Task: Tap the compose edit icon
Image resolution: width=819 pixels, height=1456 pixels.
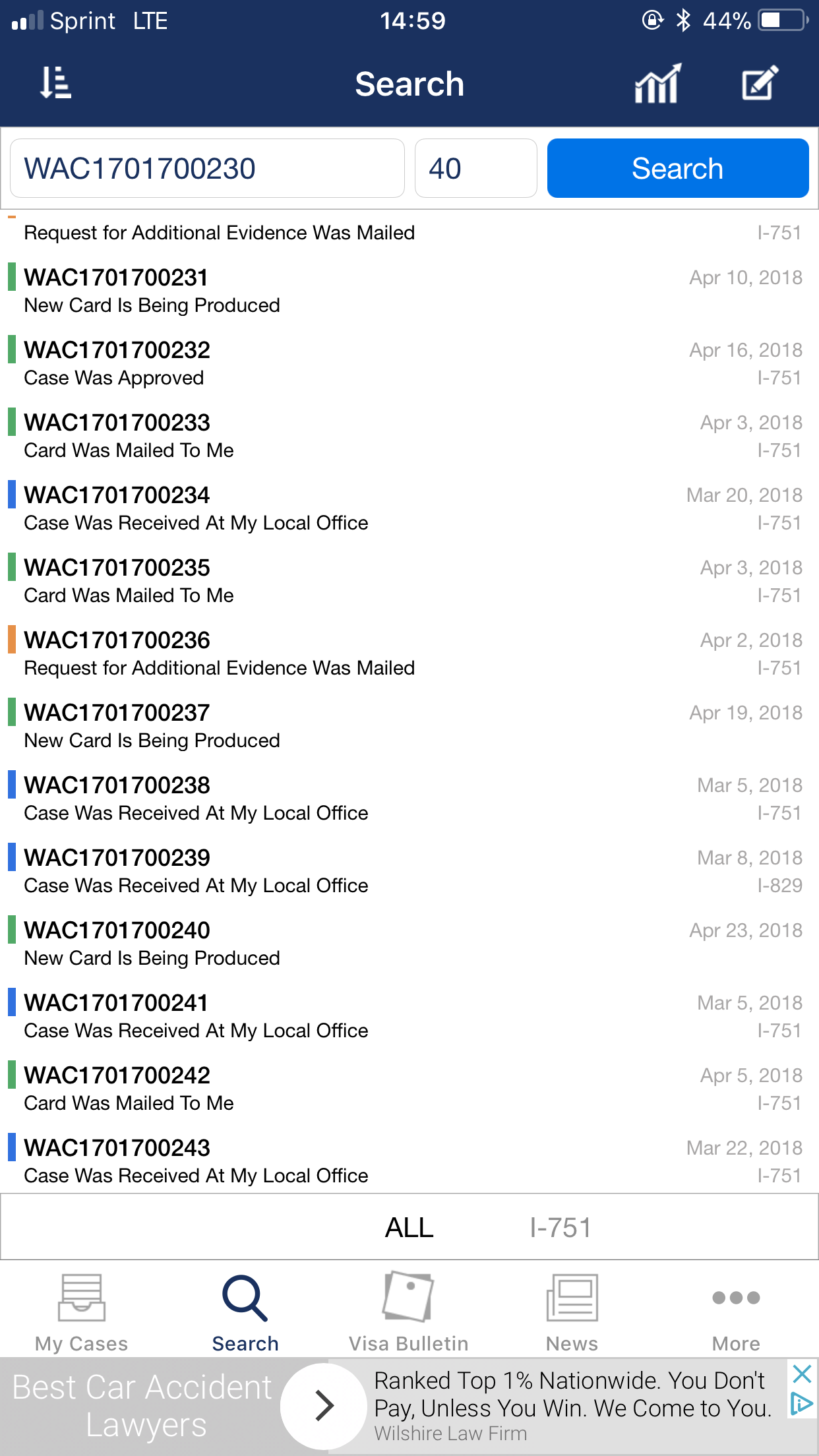Action: coord(760,83)
